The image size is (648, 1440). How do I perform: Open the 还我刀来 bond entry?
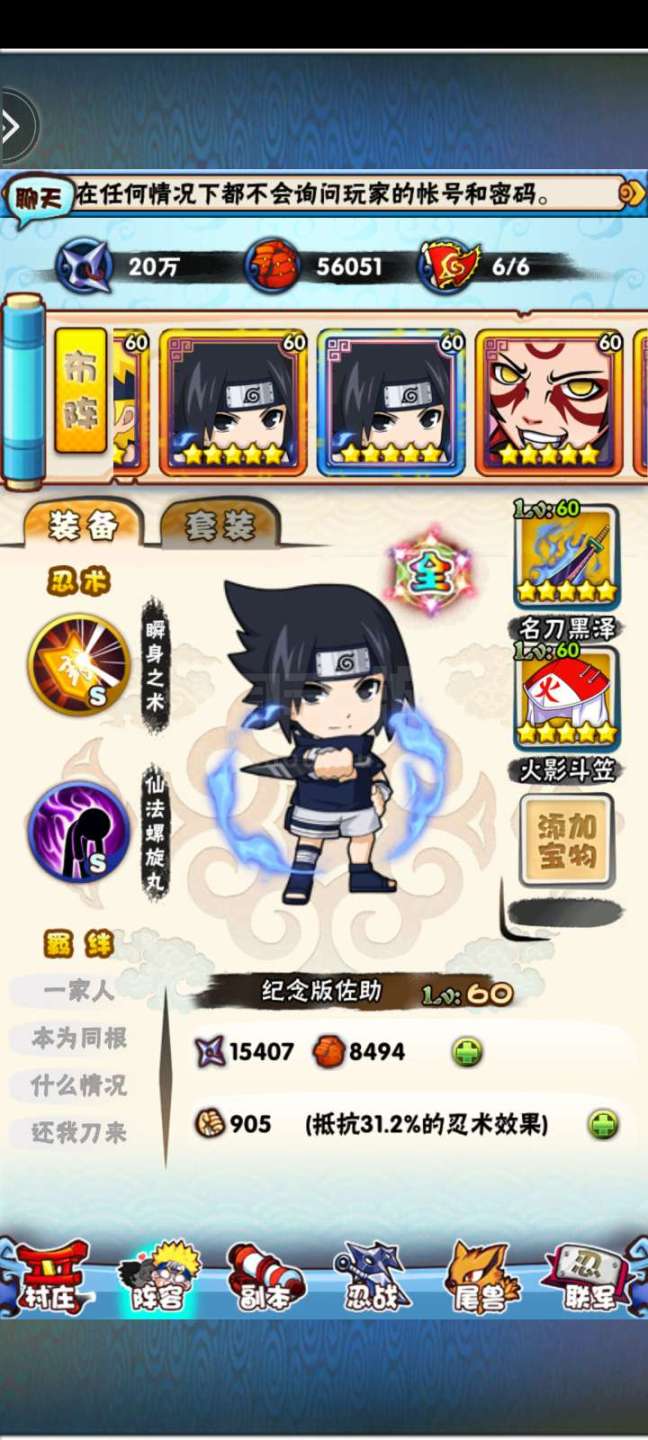tap(79, 1133)
